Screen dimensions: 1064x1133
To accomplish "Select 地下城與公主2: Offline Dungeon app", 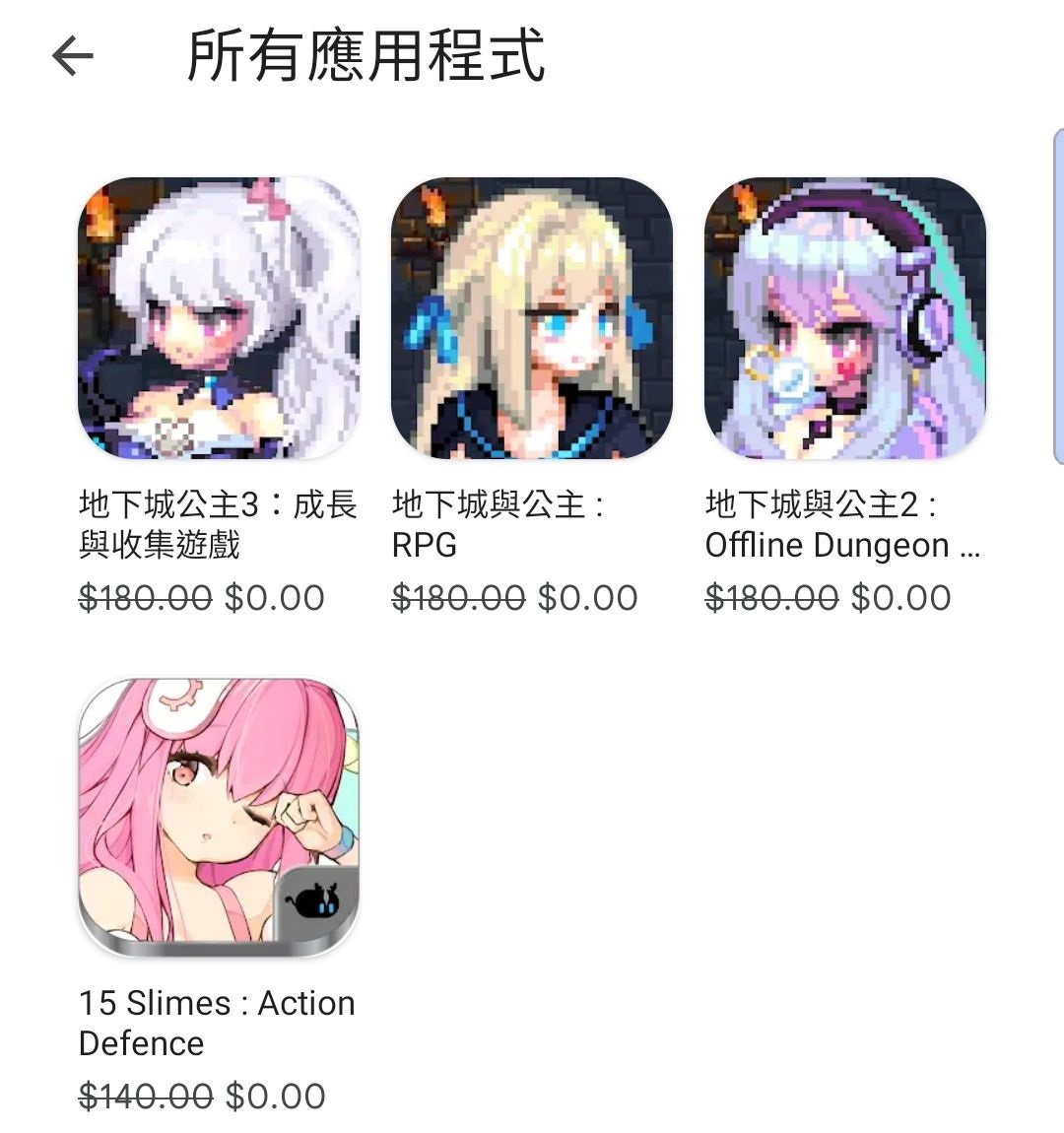I will pos(845,318).
